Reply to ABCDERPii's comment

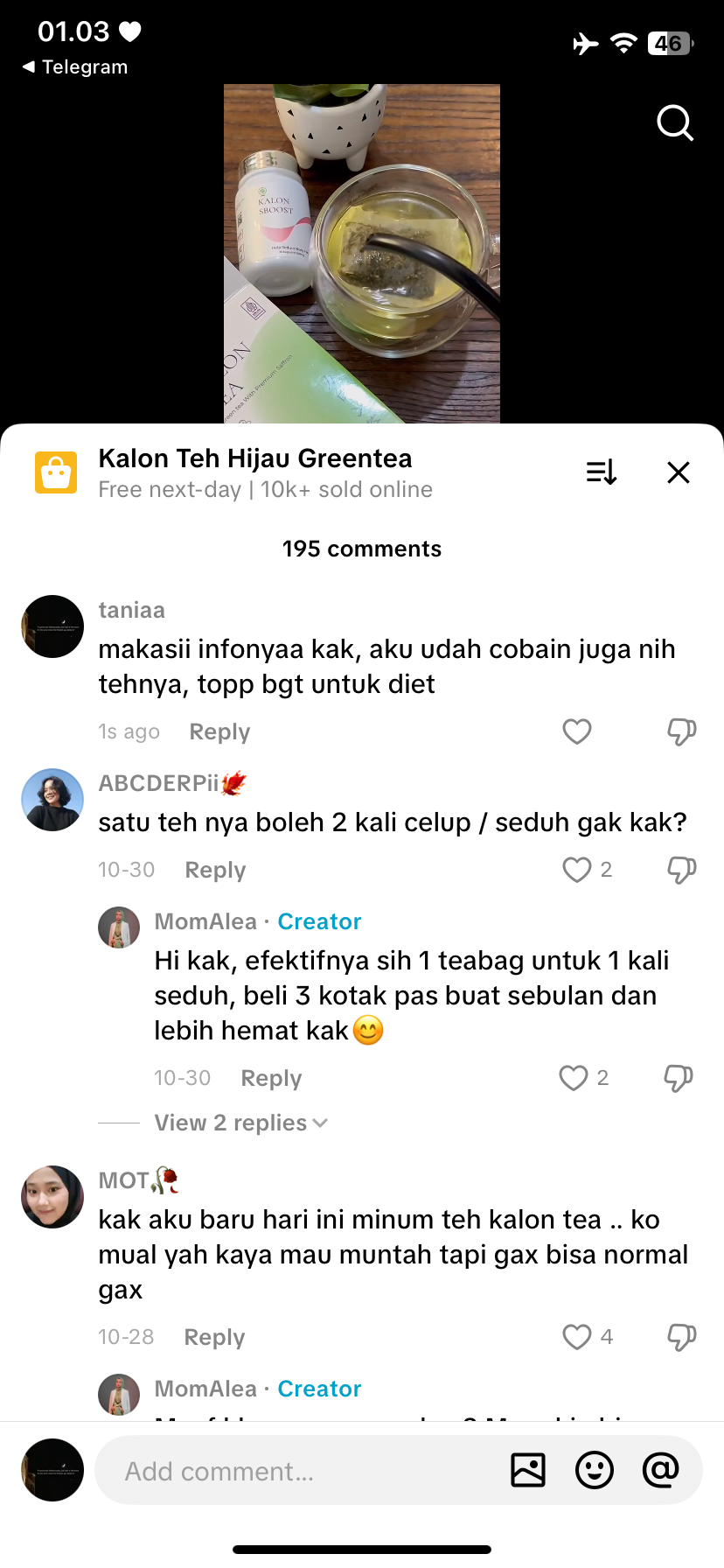[215, 870]
